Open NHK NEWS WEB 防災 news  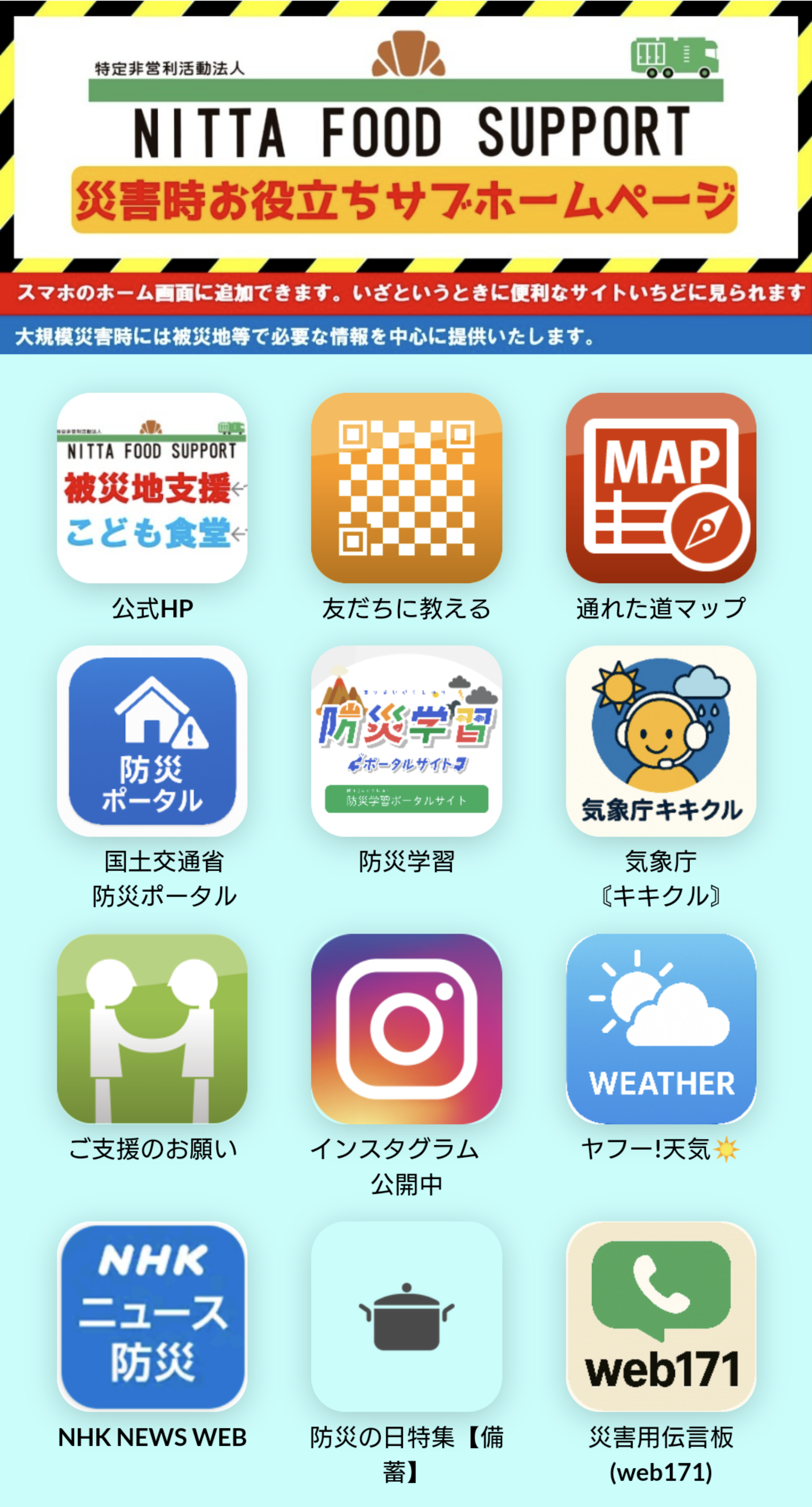[152, 1316]
